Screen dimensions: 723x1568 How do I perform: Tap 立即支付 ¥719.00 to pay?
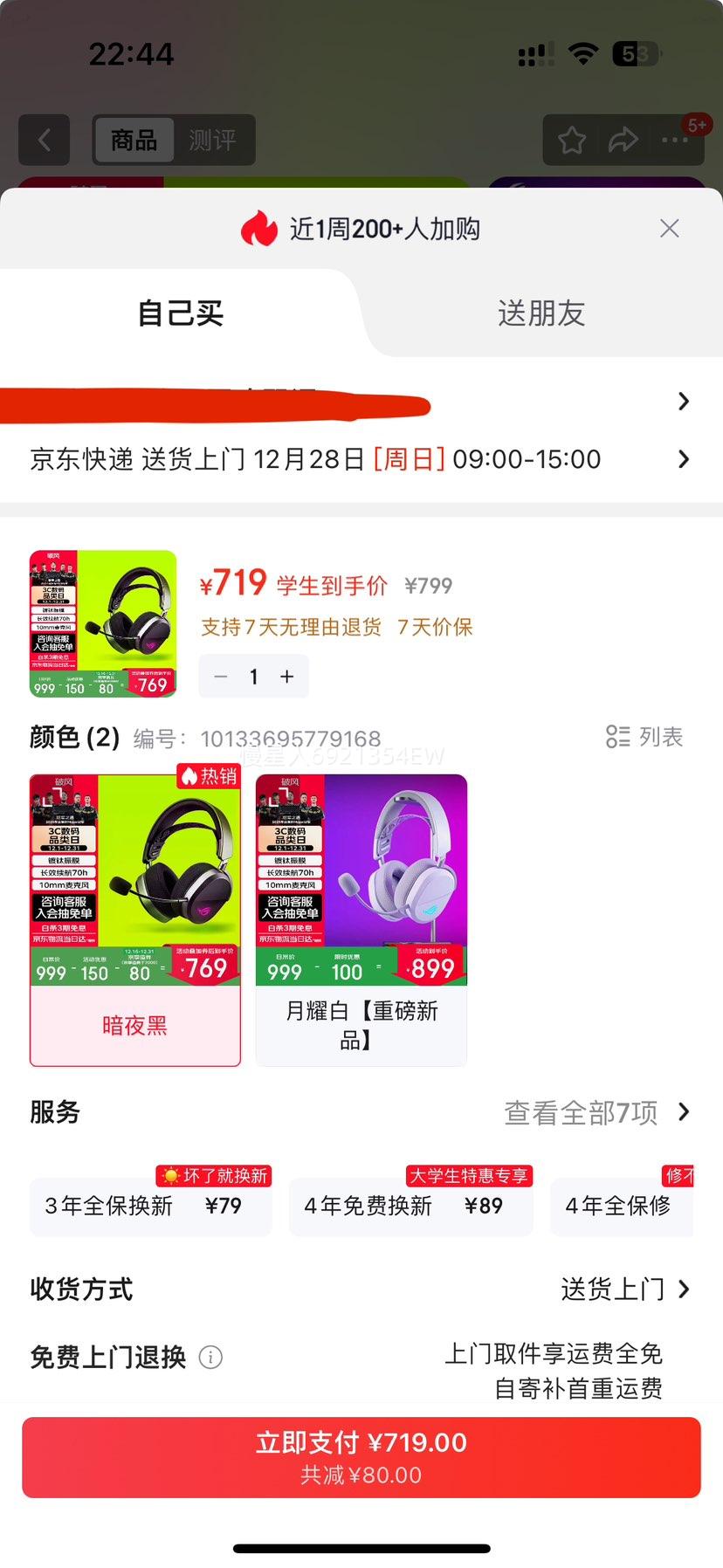click(361, 1455)
